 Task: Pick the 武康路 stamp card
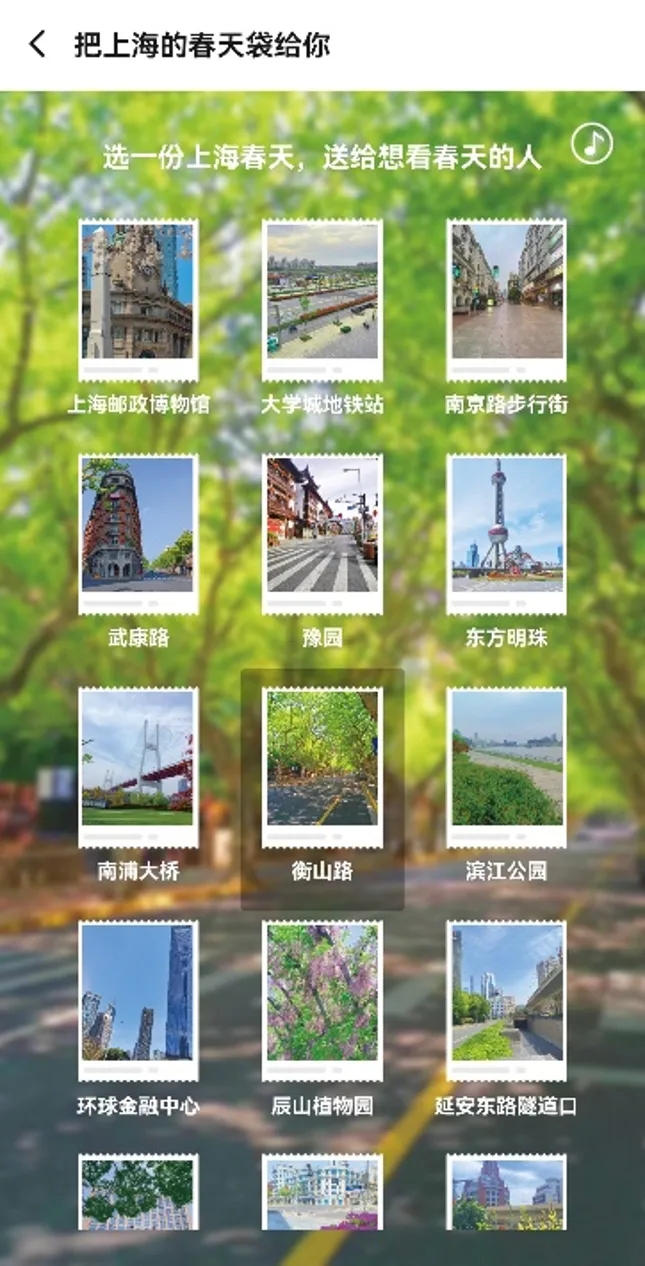coord(138,534)
